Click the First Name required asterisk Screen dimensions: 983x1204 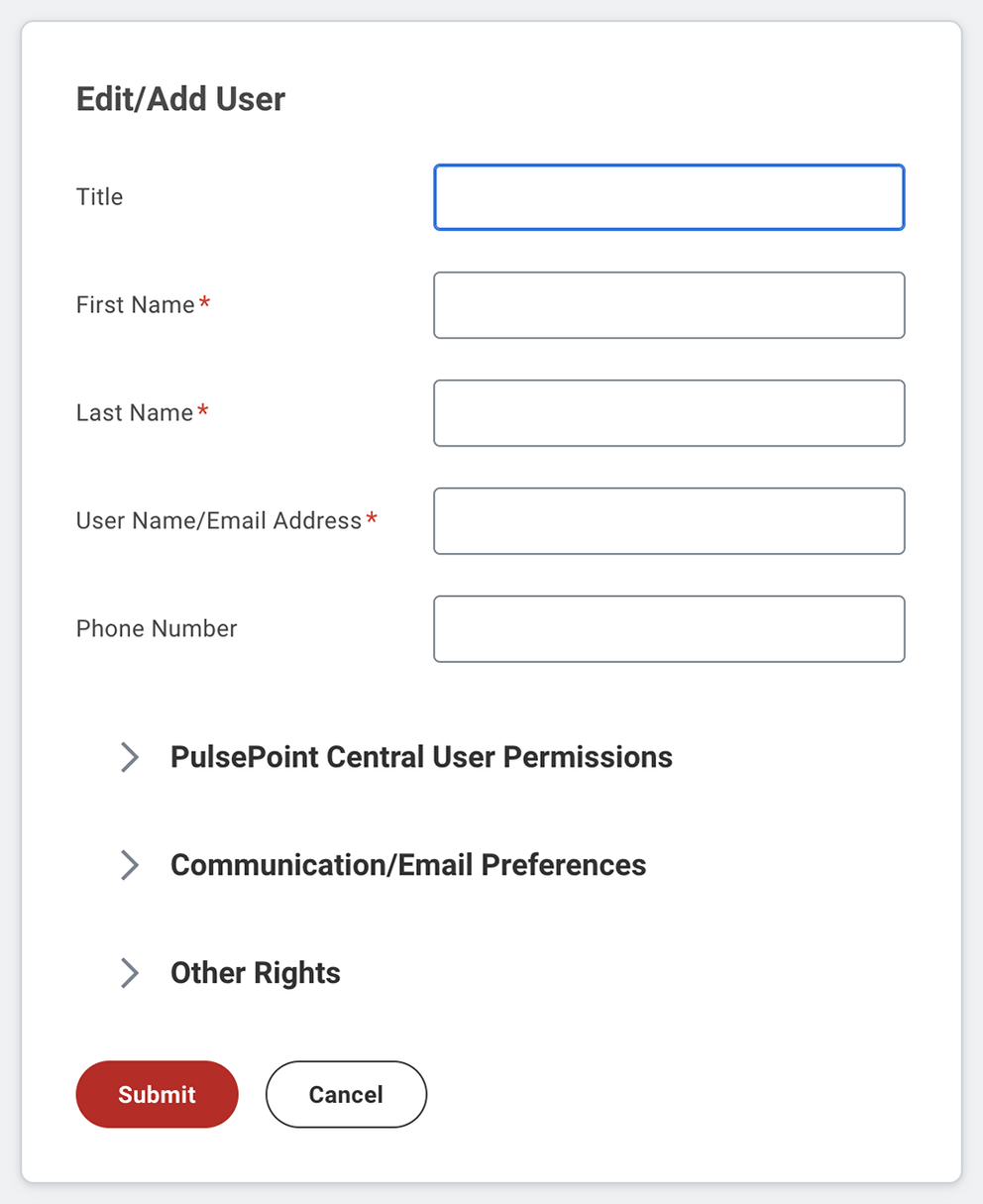click(x=205, y=304)
